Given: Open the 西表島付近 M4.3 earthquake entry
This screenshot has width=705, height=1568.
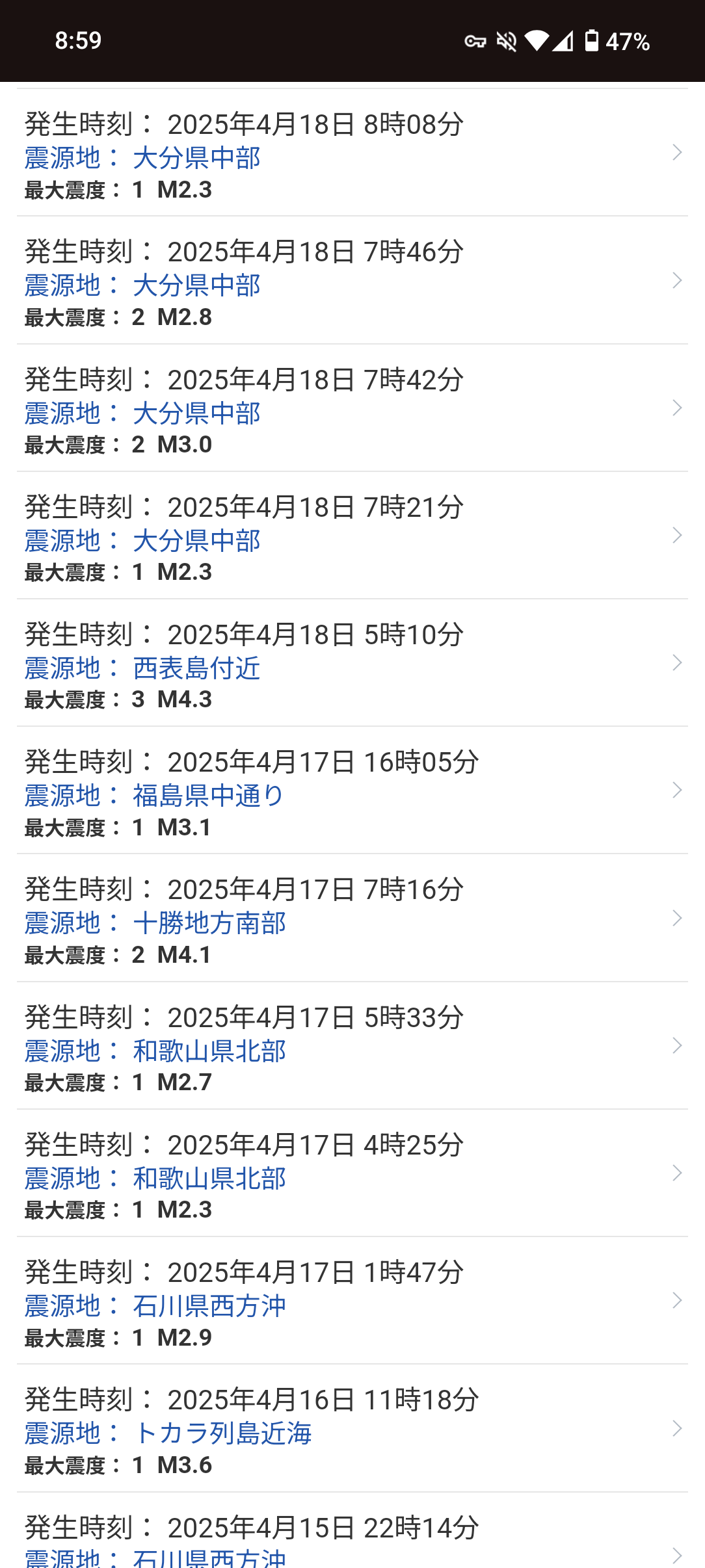Looking at the screenshot, I should click(352, 662).
